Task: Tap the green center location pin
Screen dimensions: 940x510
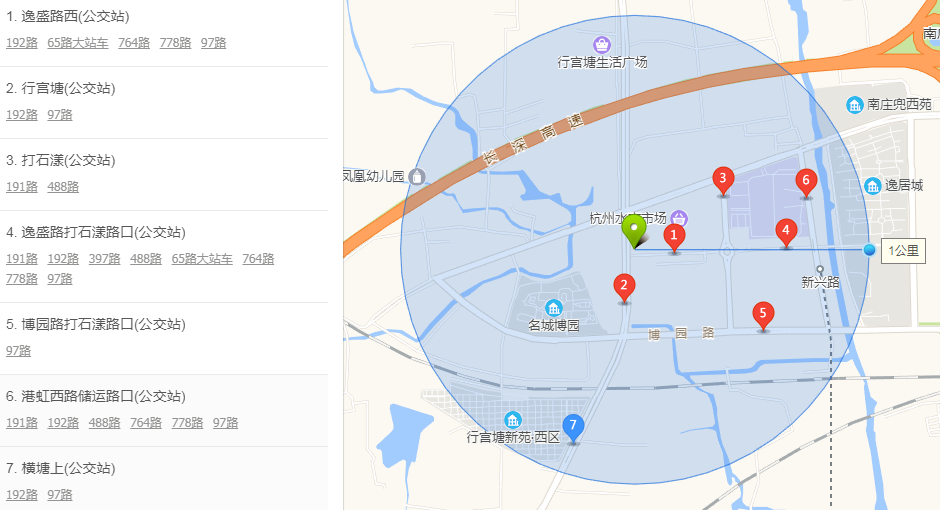Action: coord(634,229)
